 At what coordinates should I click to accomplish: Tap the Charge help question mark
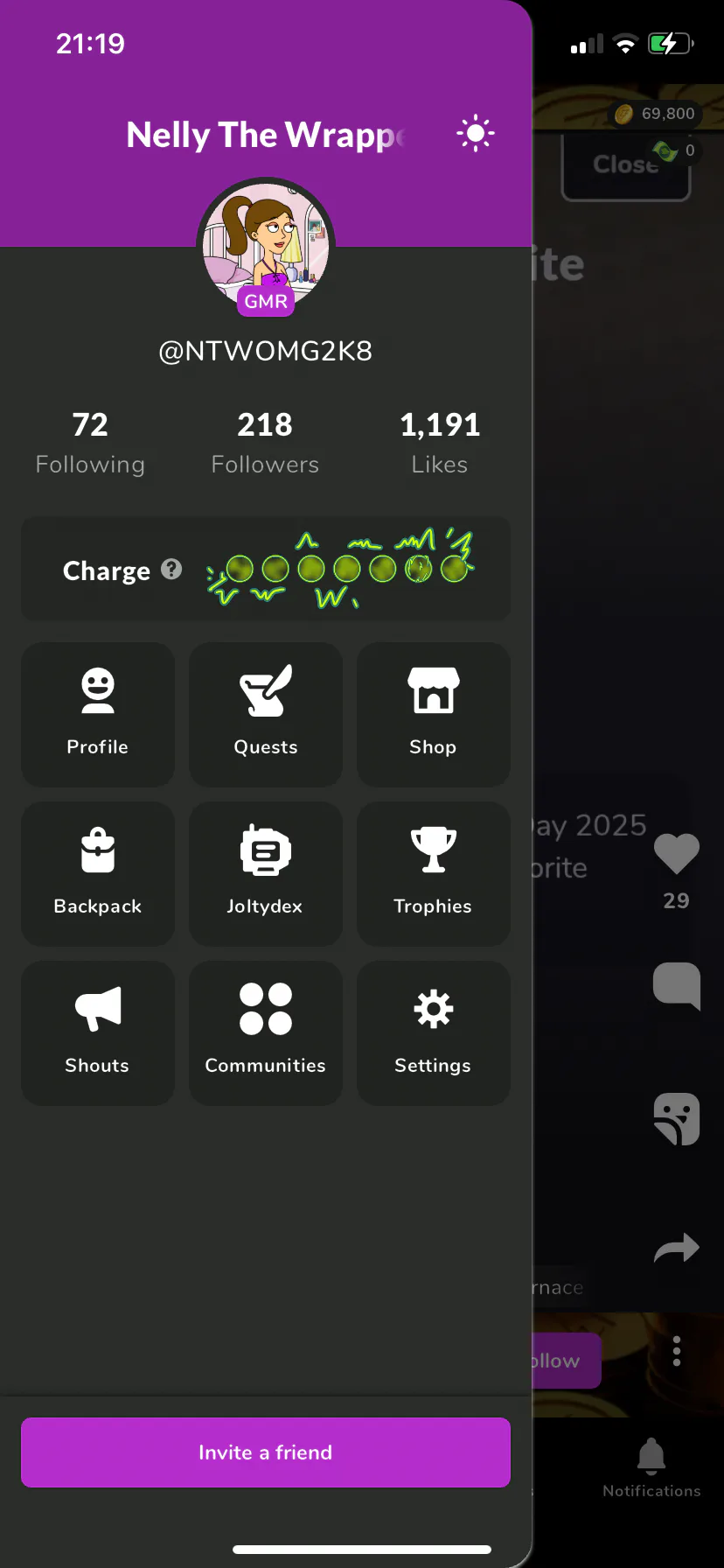click(x=172, y=570)
